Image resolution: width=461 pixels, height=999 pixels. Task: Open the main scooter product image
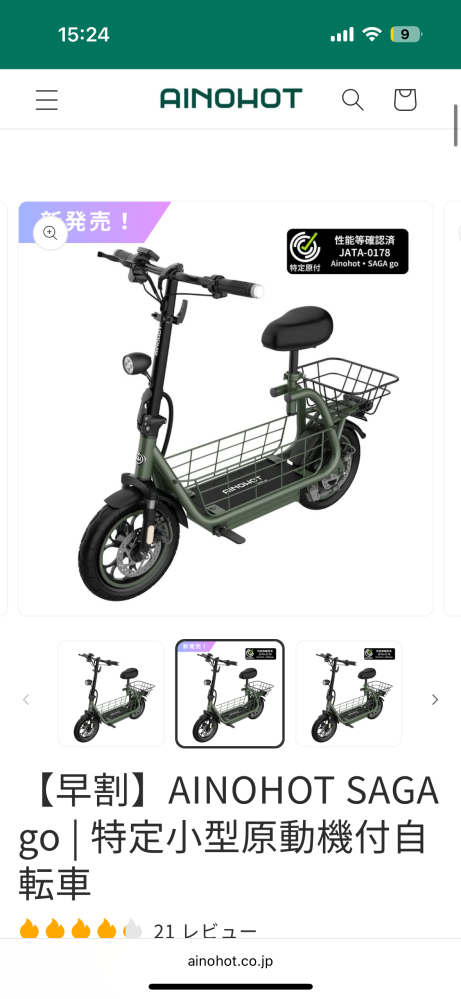tap(225, 408)
